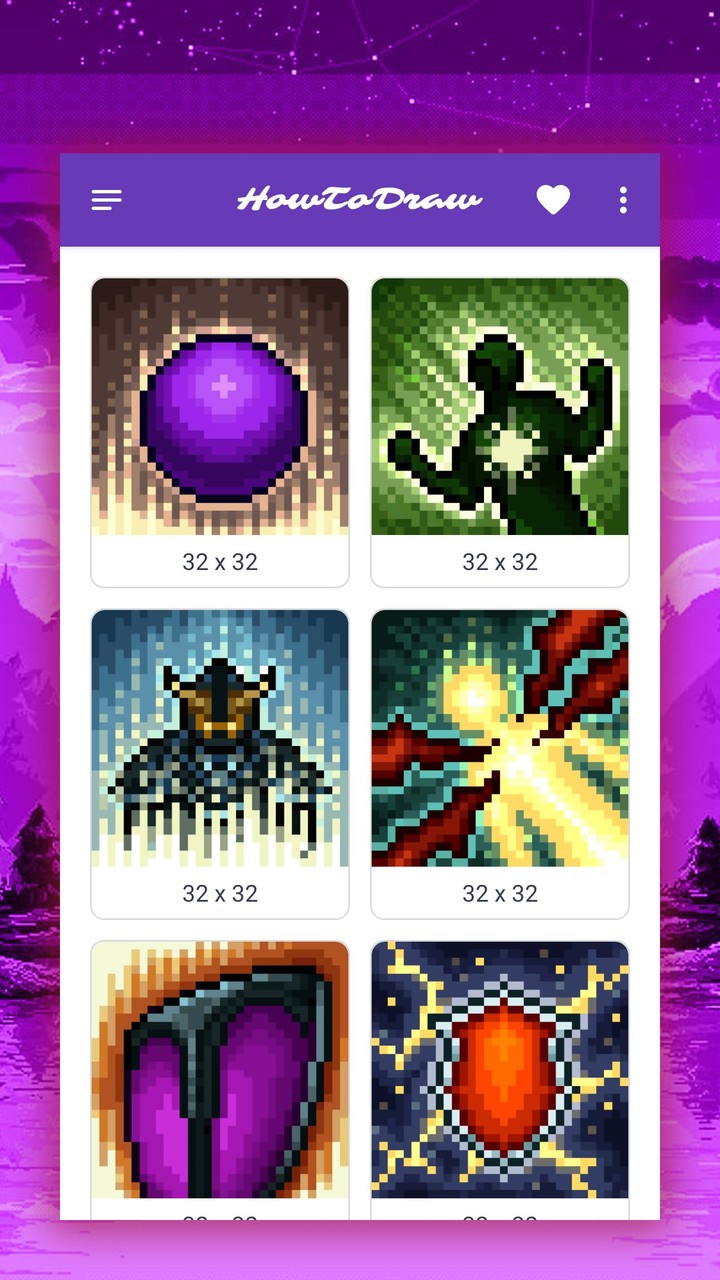Select the golden light explosion tutorial

[499, 737]
